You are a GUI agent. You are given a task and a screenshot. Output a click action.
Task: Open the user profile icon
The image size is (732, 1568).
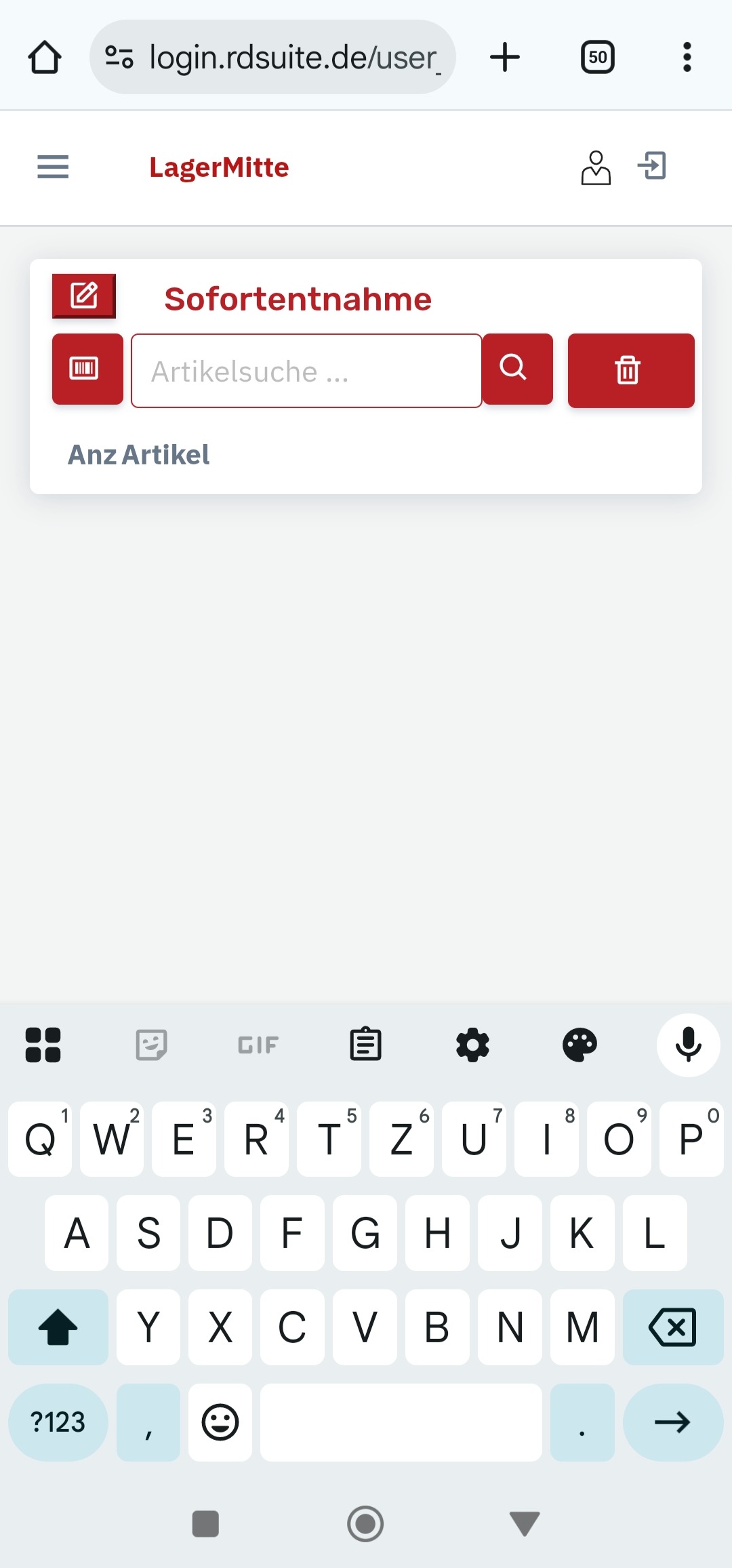tap(596, 167)
